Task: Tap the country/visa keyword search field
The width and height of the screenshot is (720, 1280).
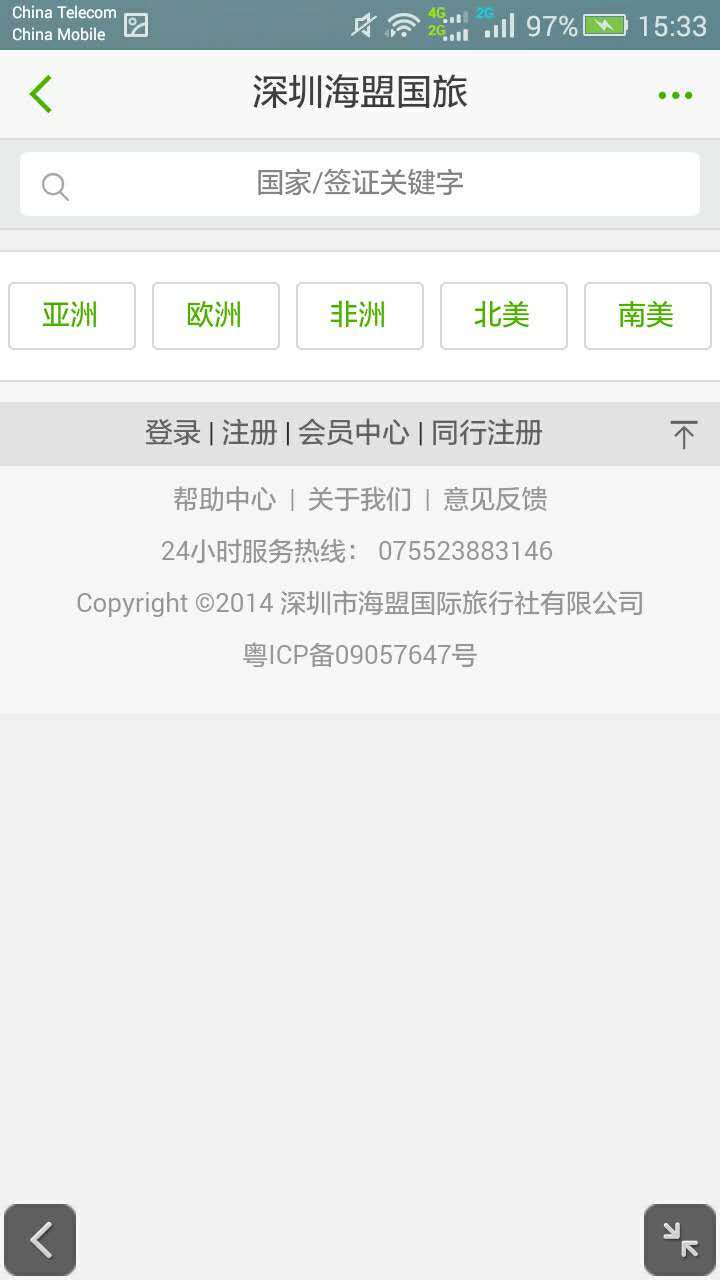Action: click(360, 184)
